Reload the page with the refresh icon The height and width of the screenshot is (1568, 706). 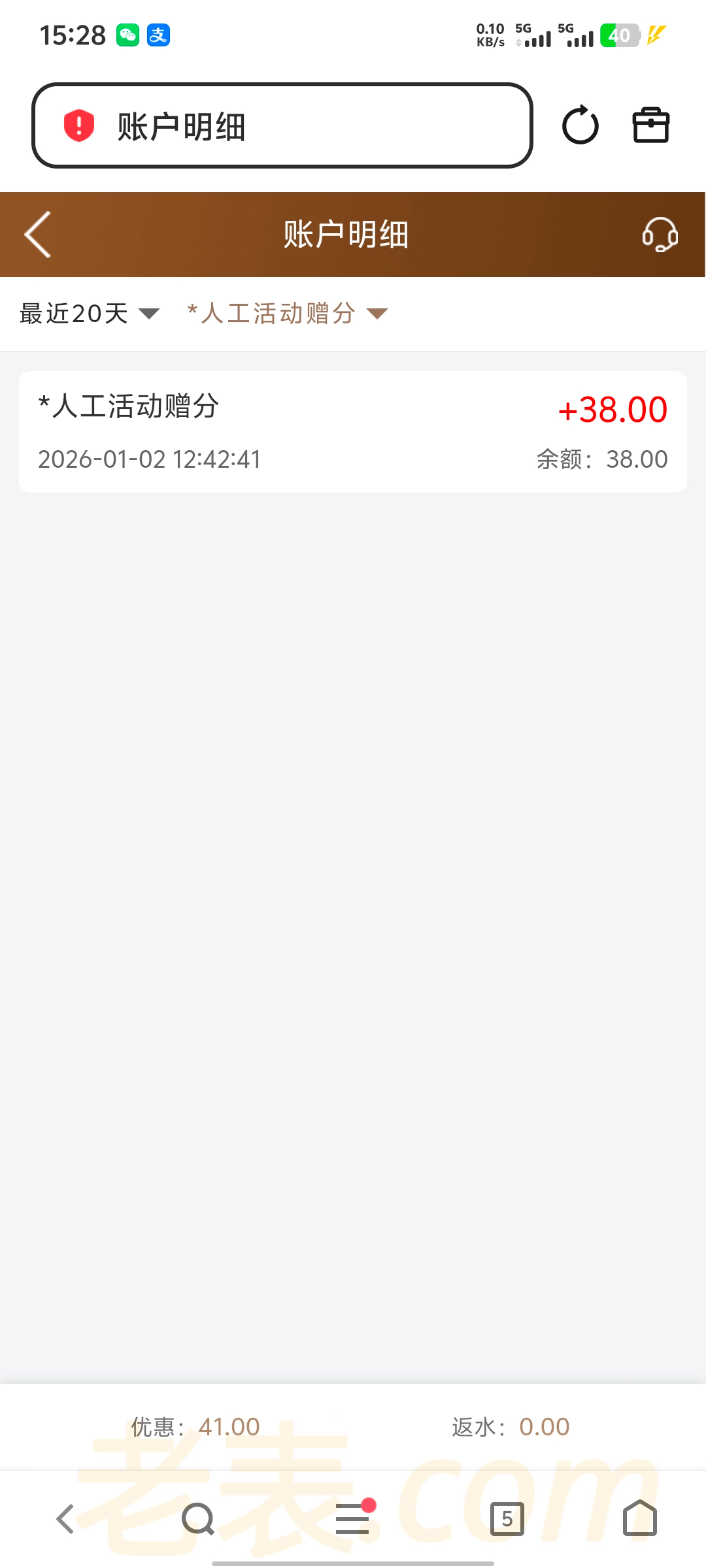click(x=580, y=125)
